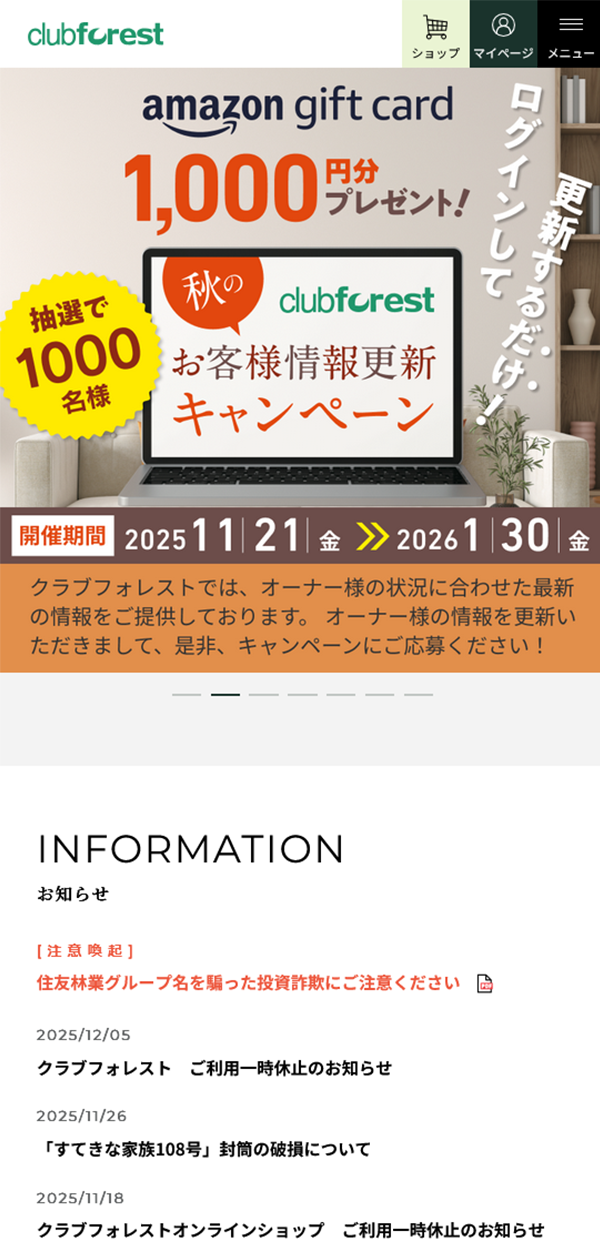This screenshot has width=600, height=1260.
Task: Open the メニュー hamburger menu
Action: coord(570,34)
